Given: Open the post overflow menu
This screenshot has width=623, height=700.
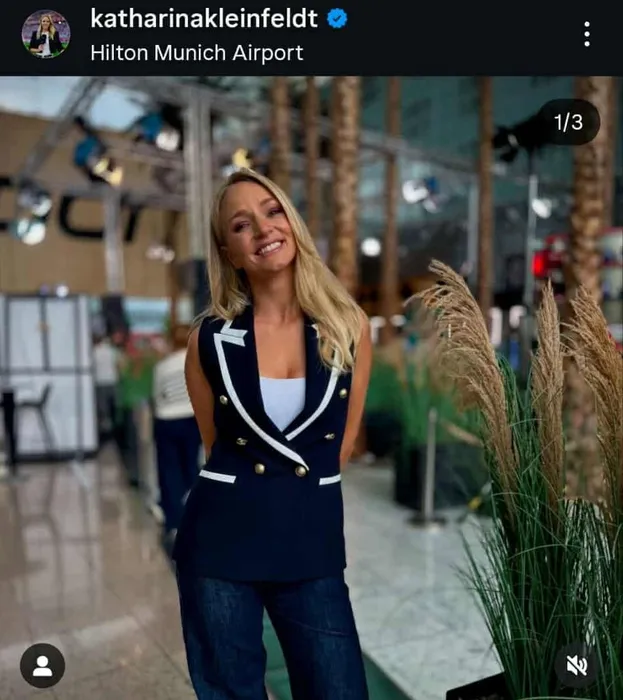Looking at the screenshot, I should [x=587, y=34].
